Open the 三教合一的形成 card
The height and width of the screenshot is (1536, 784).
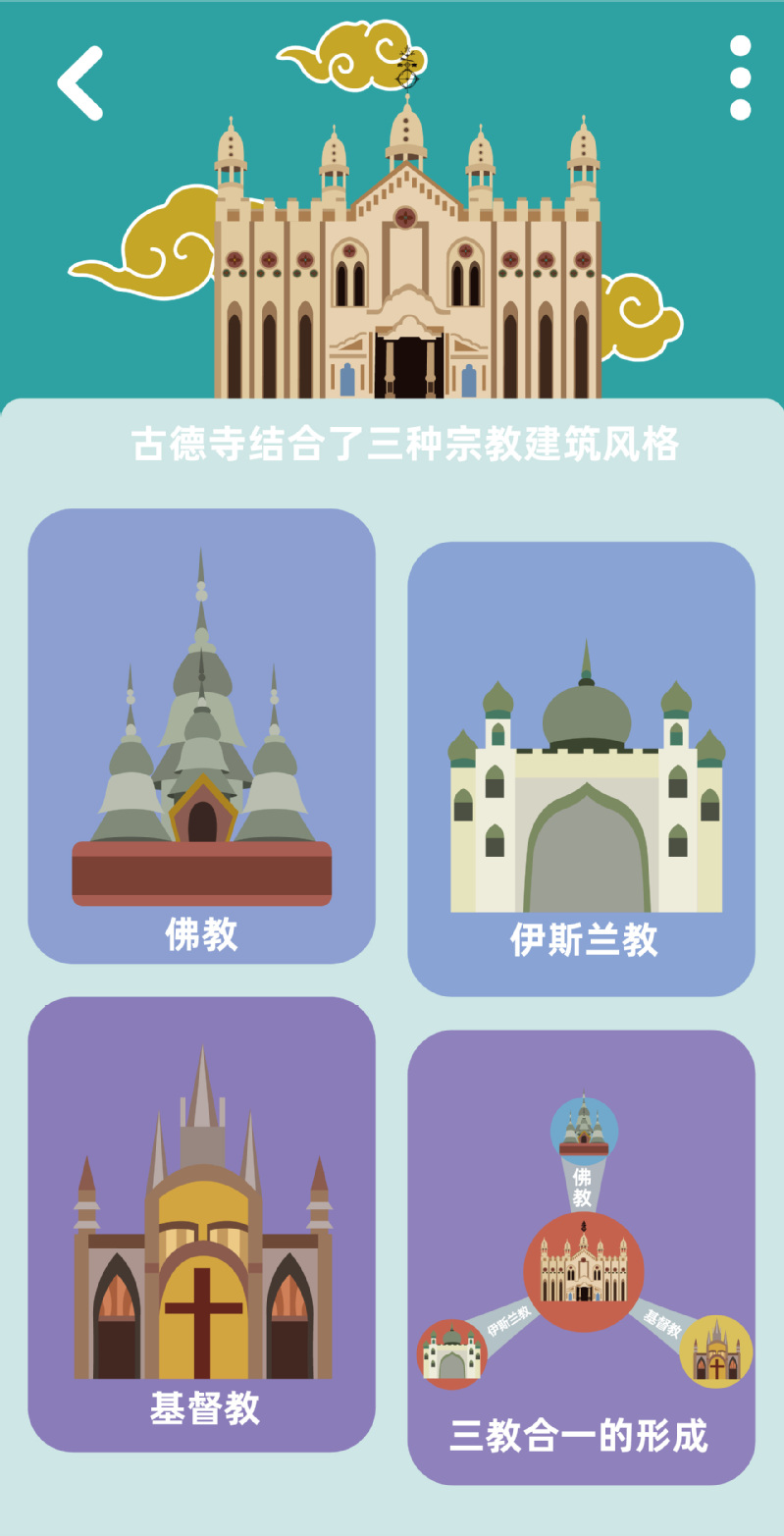point(581,1256)
